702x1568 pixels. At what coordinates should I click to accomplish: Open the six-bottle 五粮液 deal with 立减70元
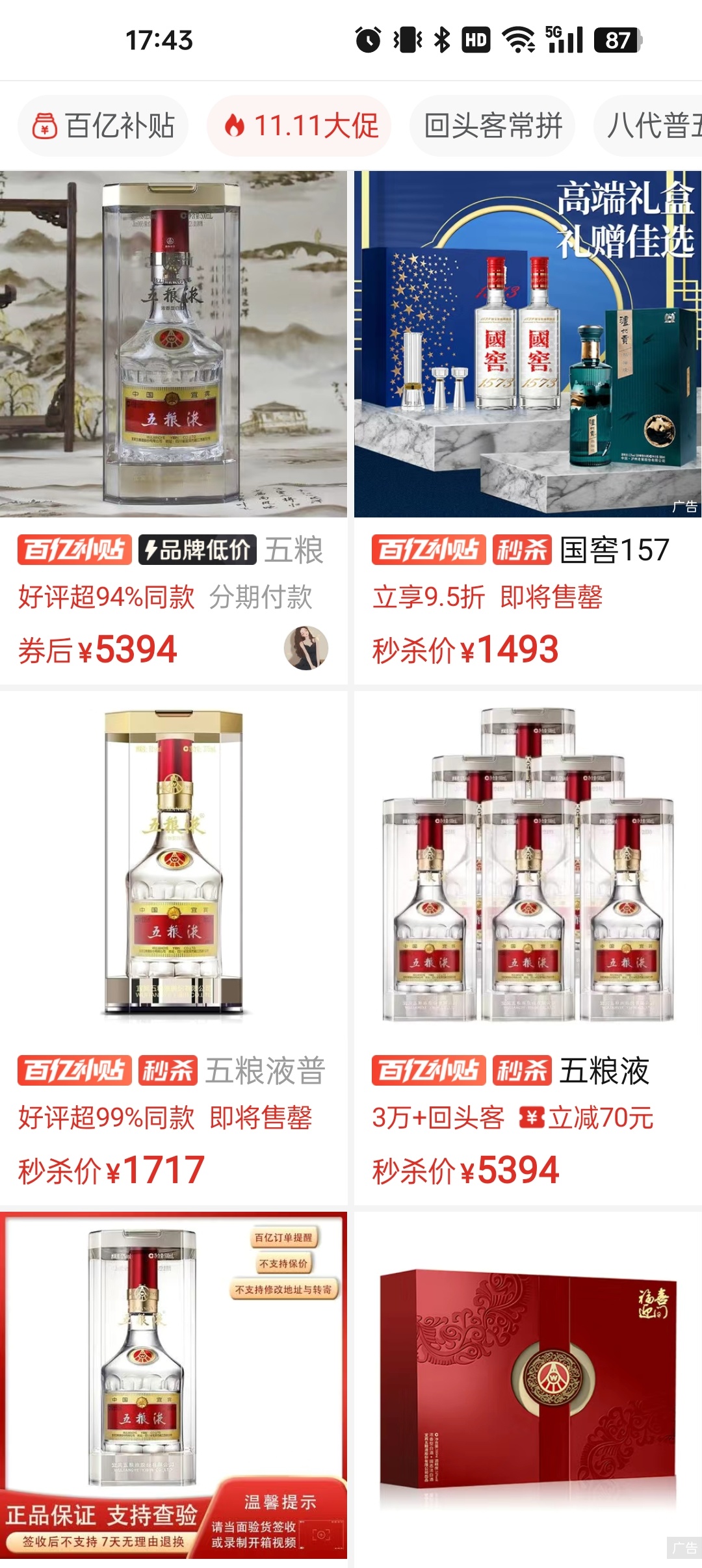(527, 865)
